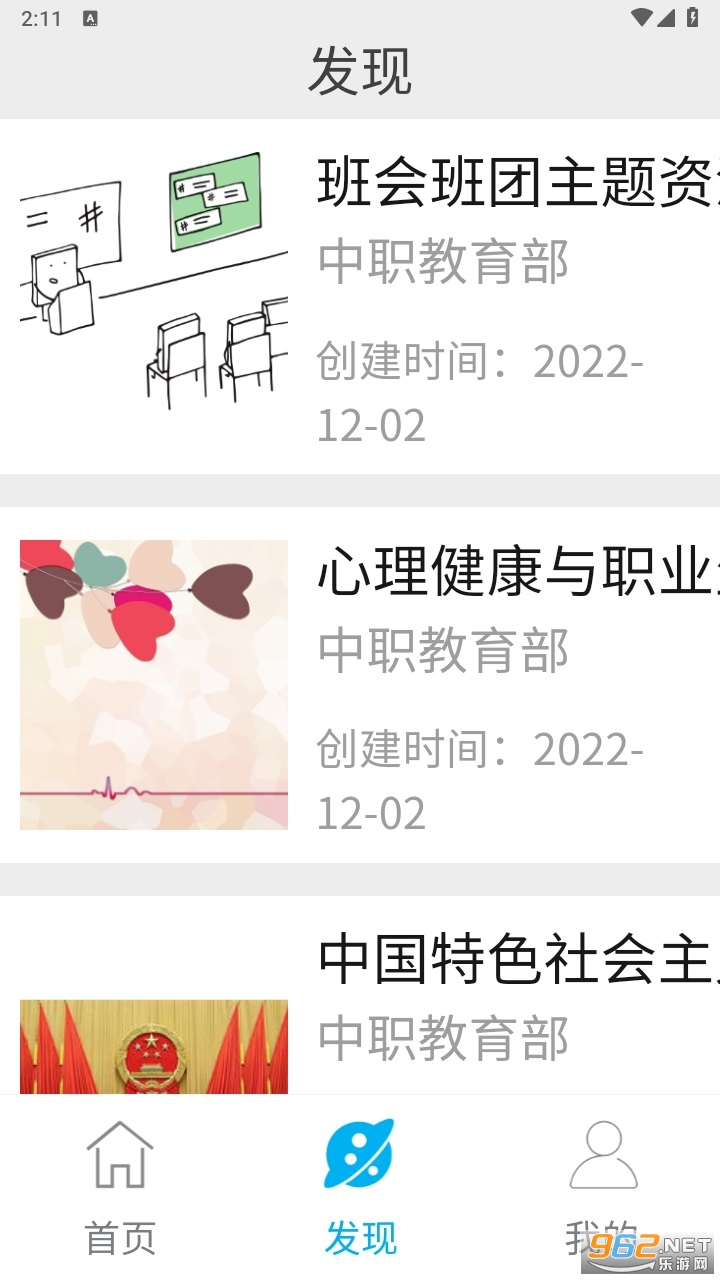This screenshot has width=720, height=1280.
Task: Open the 中国特色社会主 course card
Action: pyautogui.click(x=360, y=1000)
